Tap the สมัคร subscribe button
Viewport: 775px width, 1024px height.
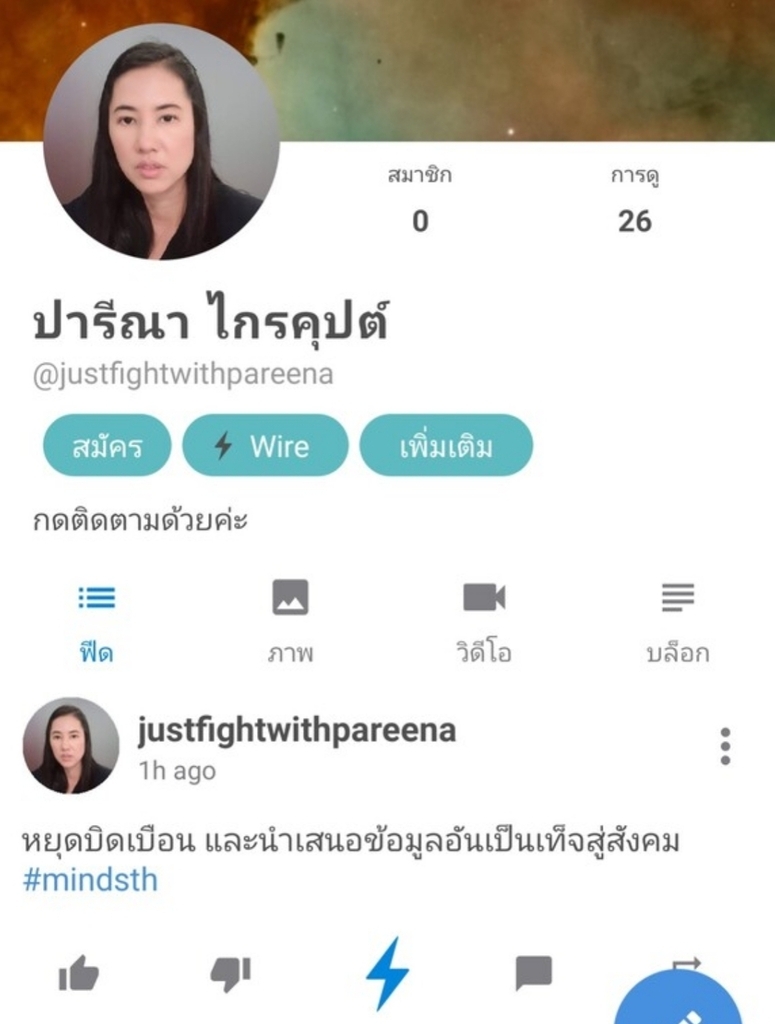pos(107,446)
